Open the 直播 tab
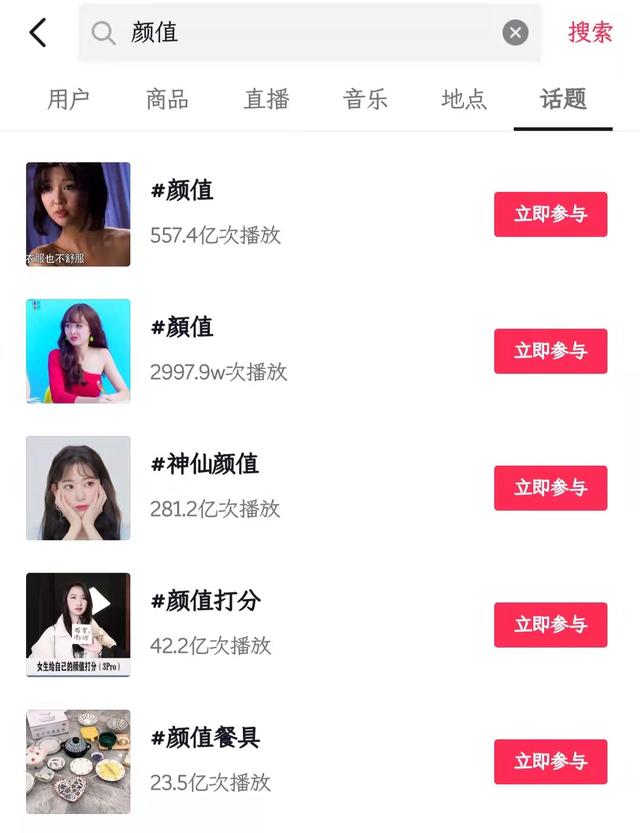Viewport: 640px width, 833px height. coord(266,99)
